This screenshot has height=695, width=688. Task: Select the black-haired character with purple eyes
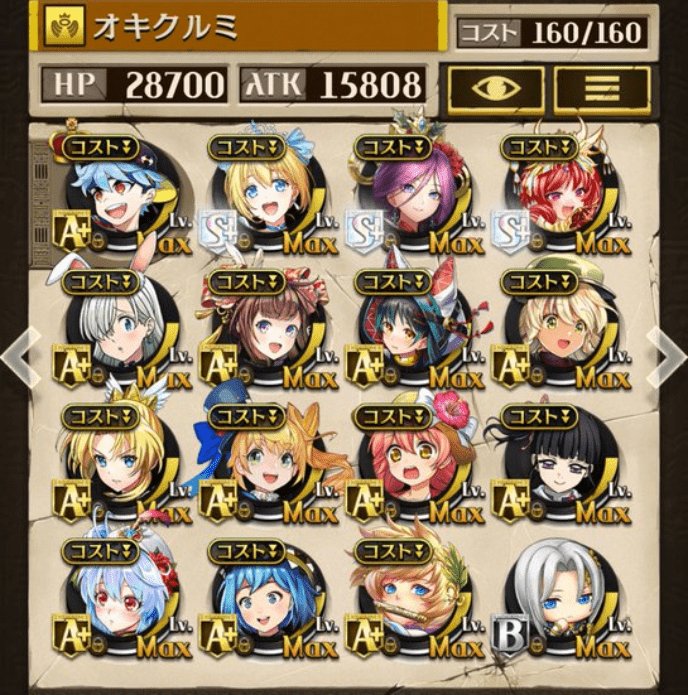point(560,470)
